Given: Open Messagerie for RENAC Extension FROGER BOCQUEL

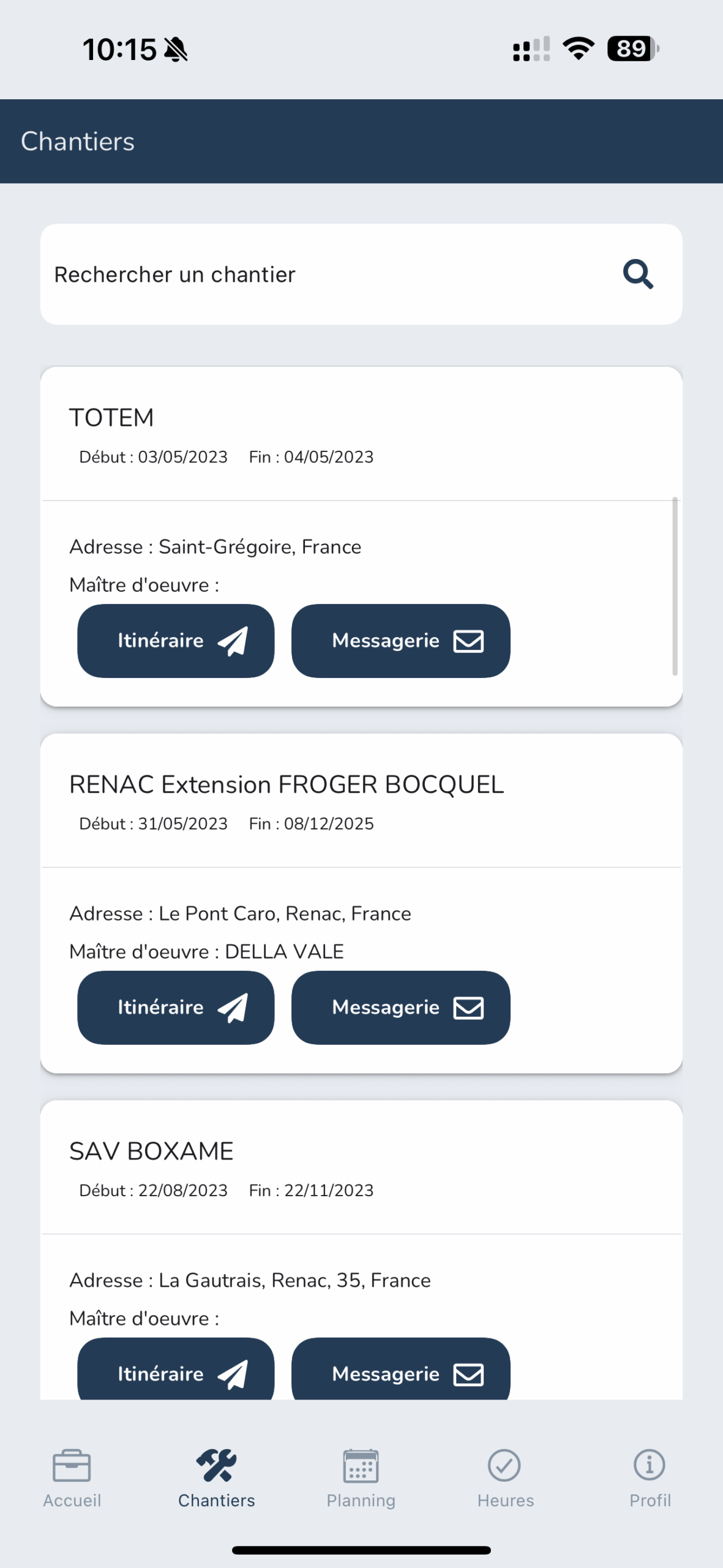Looking at the screenshot, I should (x=400, y=1008).
